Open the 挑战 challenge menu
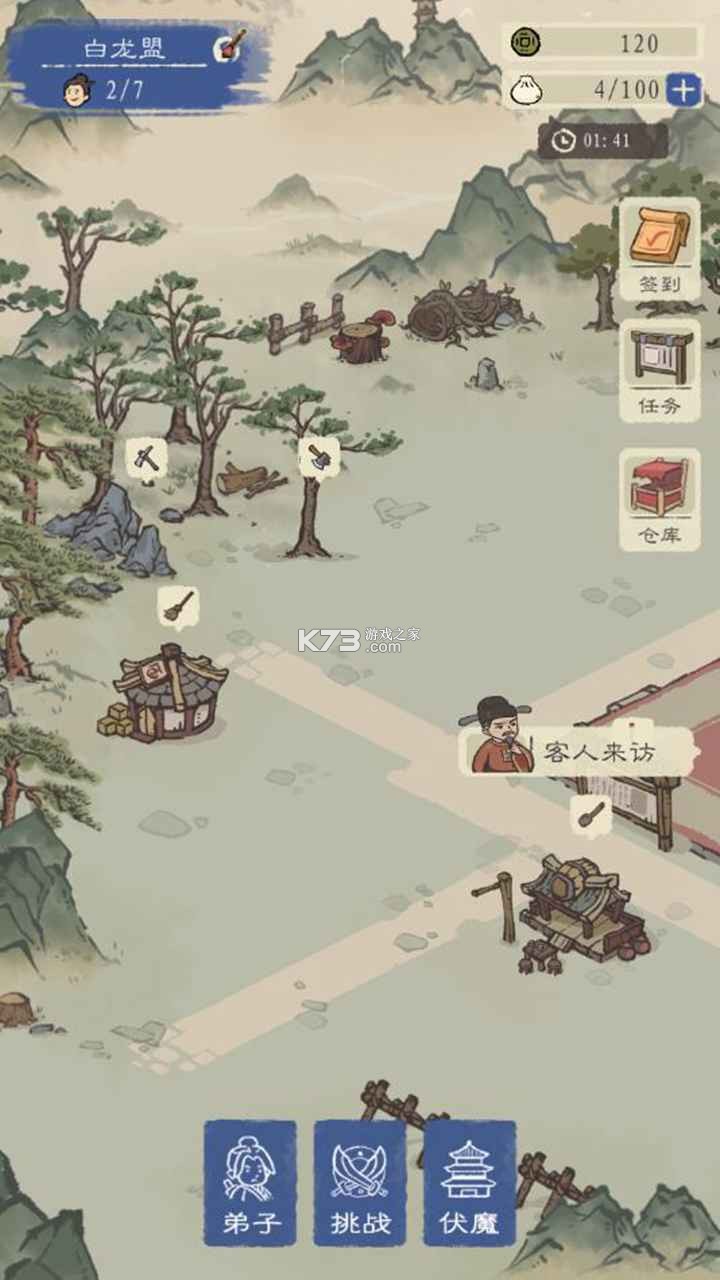Image resolution: width=720 pixels, height=1280 pixels. [x=359, y=1182]
